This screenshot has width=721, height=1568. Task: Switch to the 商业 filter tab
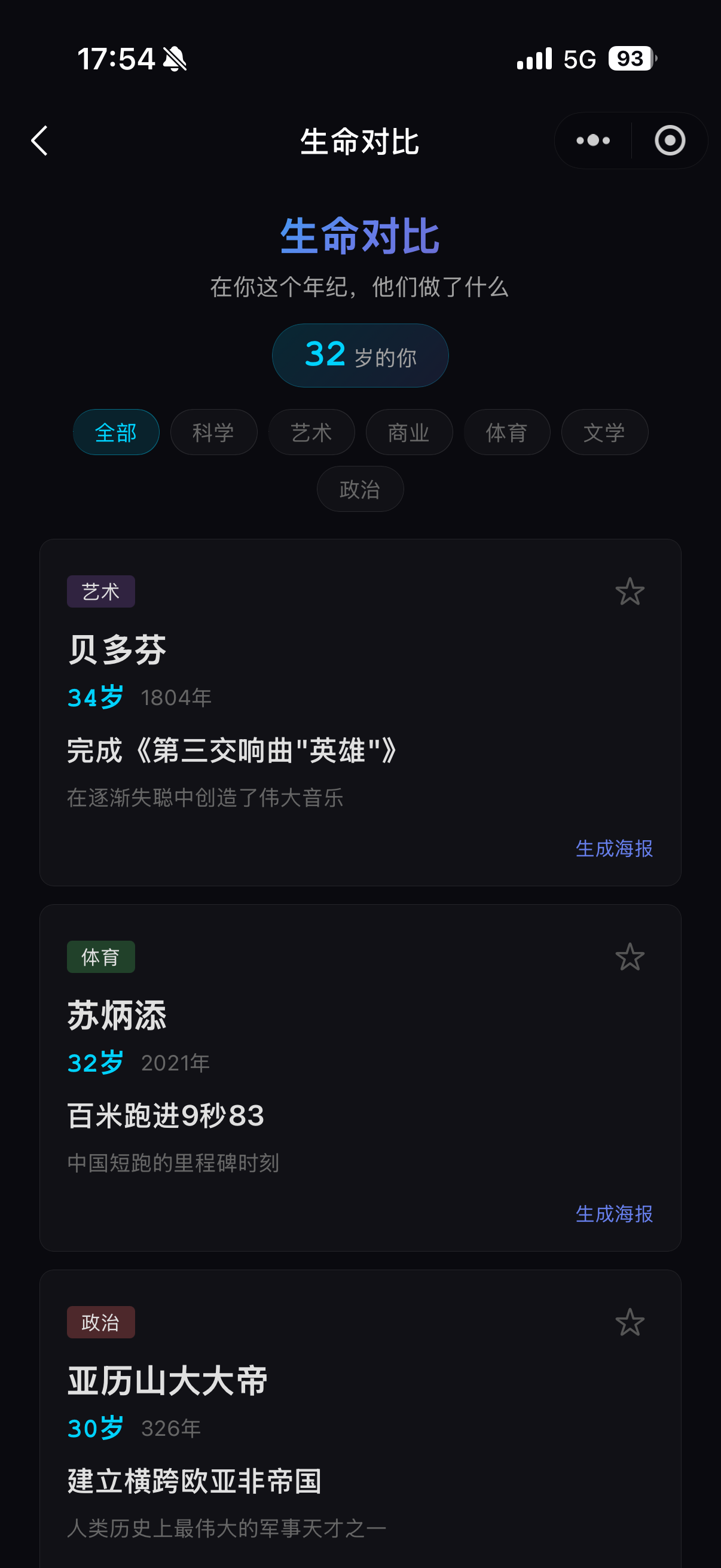point(409,432)
